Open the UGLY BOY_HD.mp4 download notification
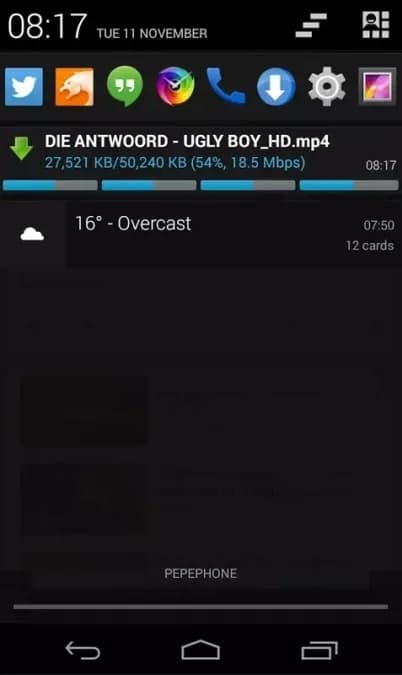 tap(201, 163)
